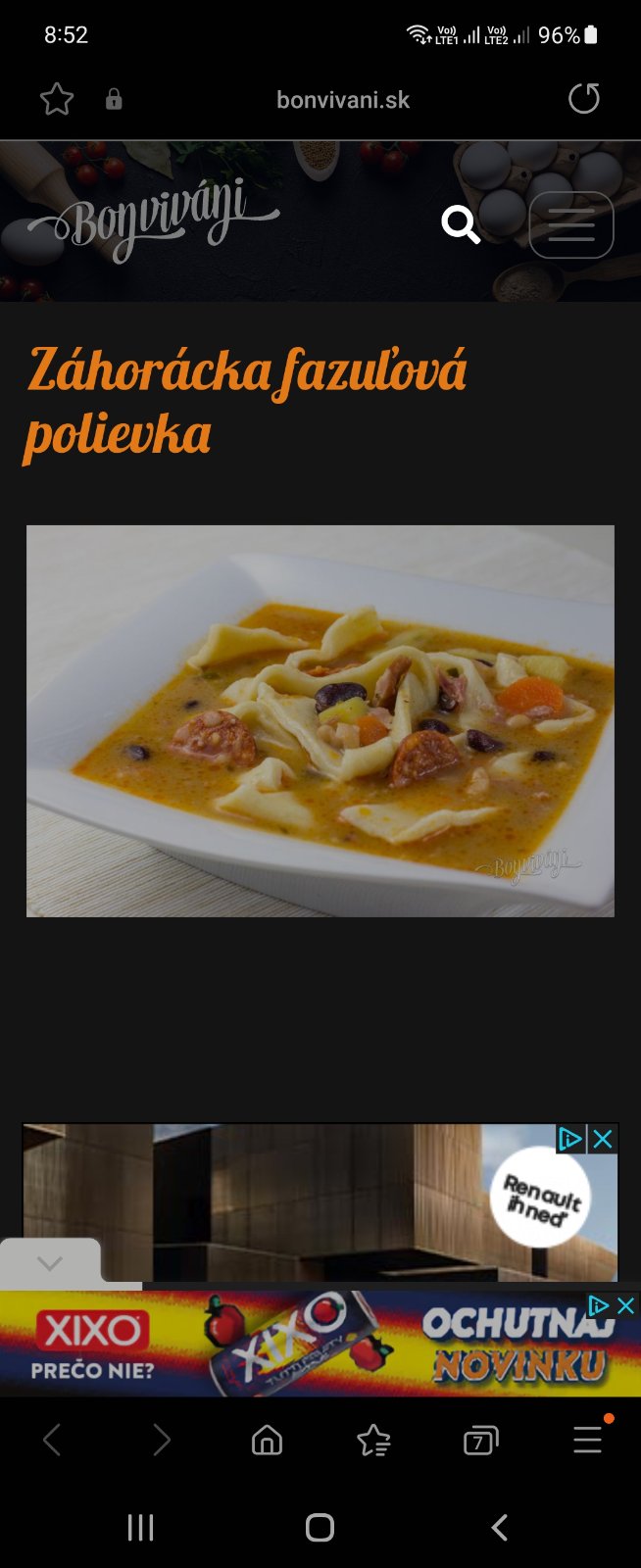Open the hamburger menu in site header

tap(571, 225)
